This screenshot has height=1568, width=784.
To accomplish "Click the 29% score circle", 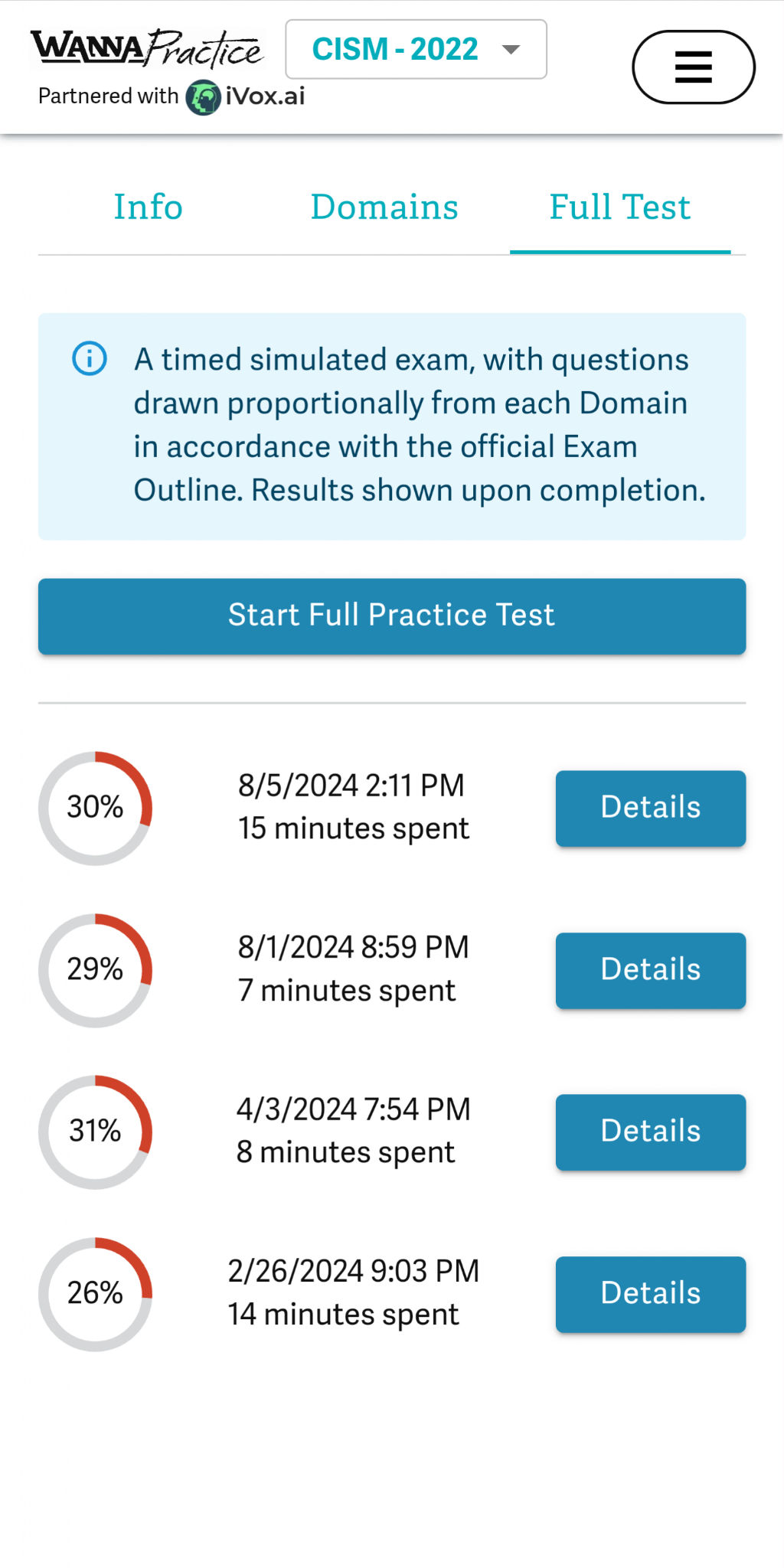I will [95, 970].
